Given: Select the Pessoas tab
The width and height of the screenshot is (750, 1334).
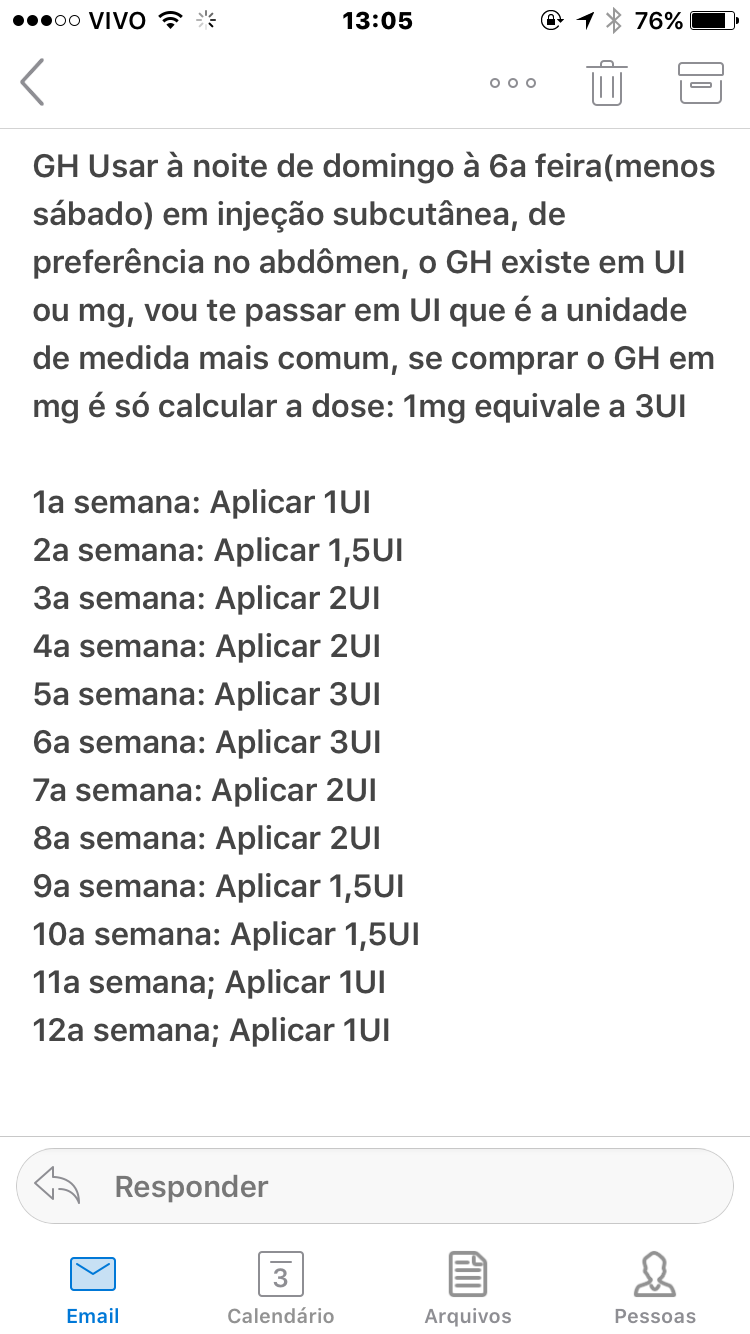Looking at the screenshot, I should (655, 1288).
